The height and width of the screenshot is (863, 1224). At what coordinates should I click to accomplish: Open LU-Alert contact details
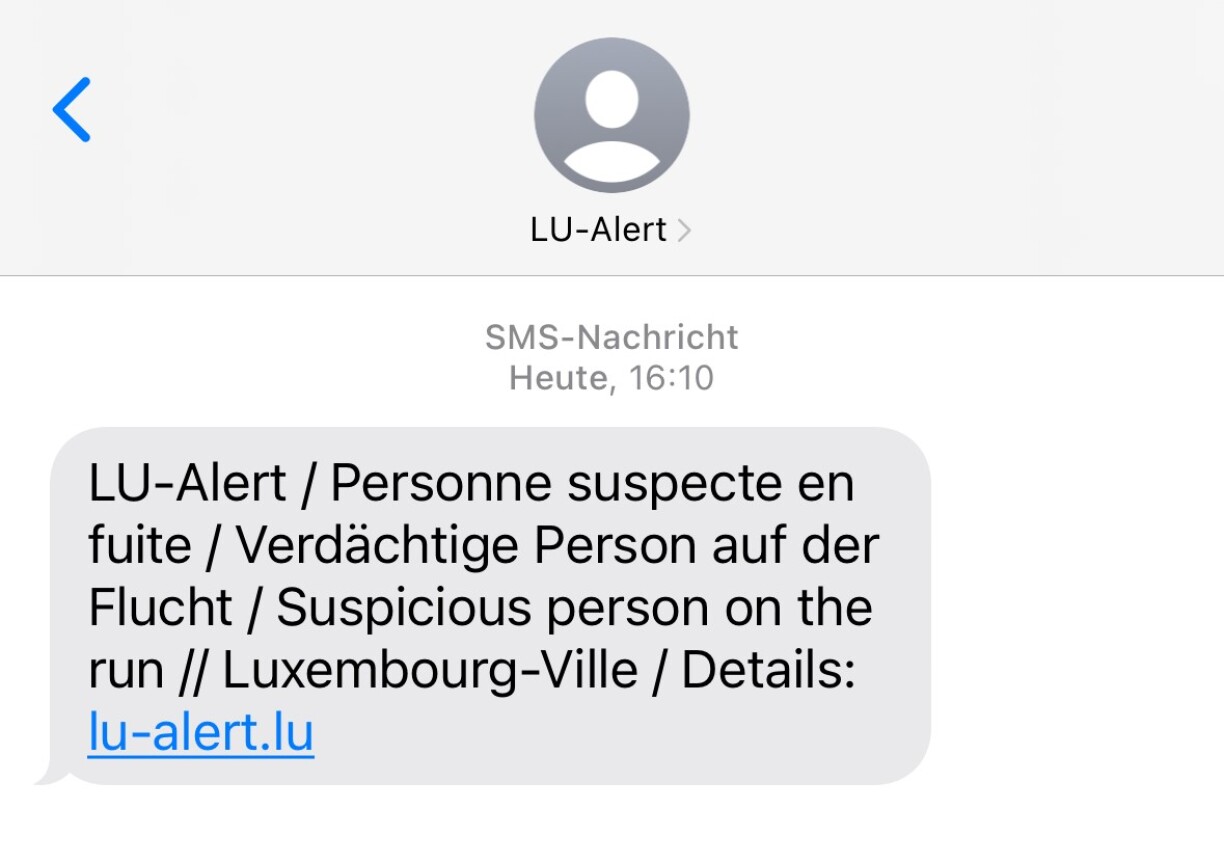coord(611,230)
